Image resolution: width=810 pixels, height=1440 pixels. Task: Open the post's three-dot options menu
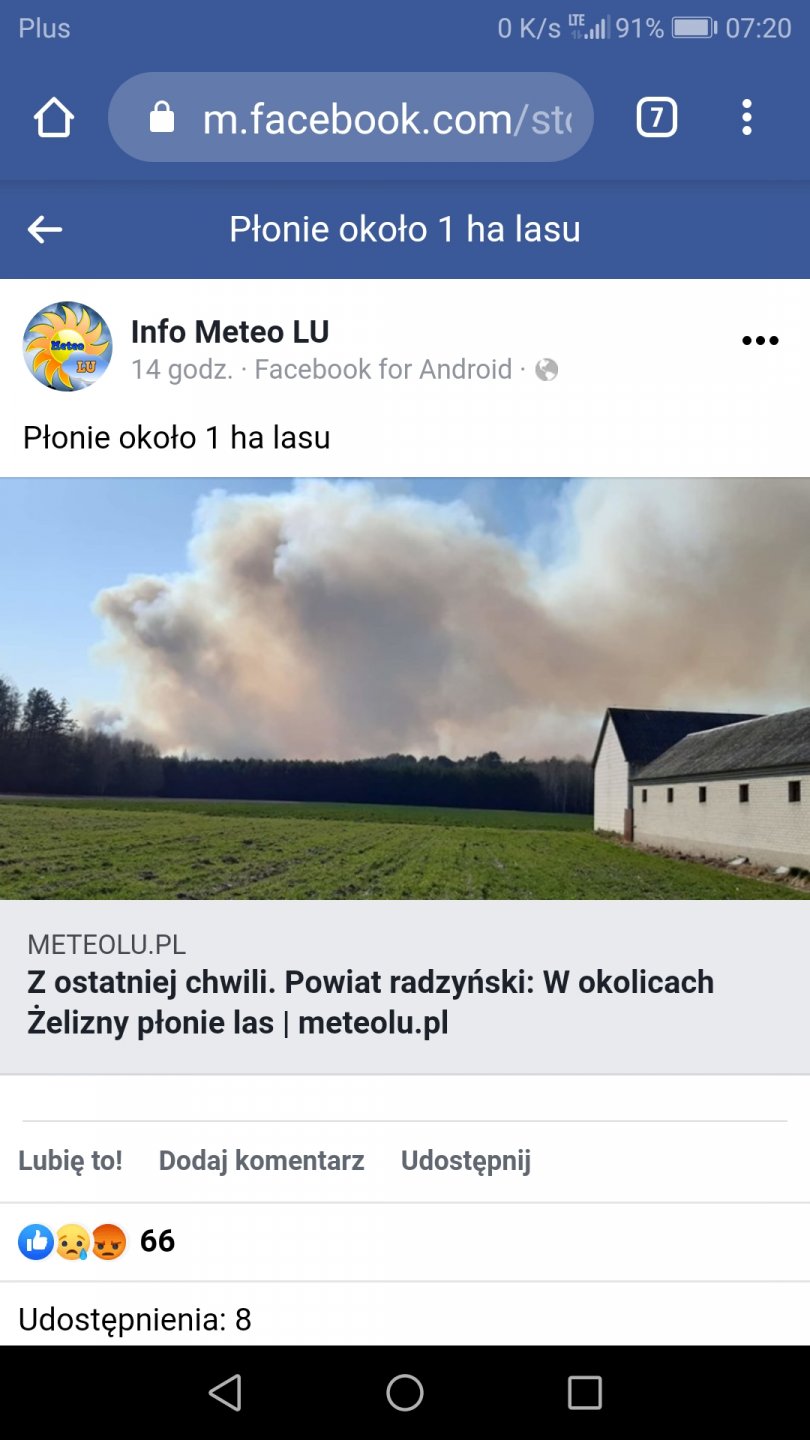pos(760,341)
